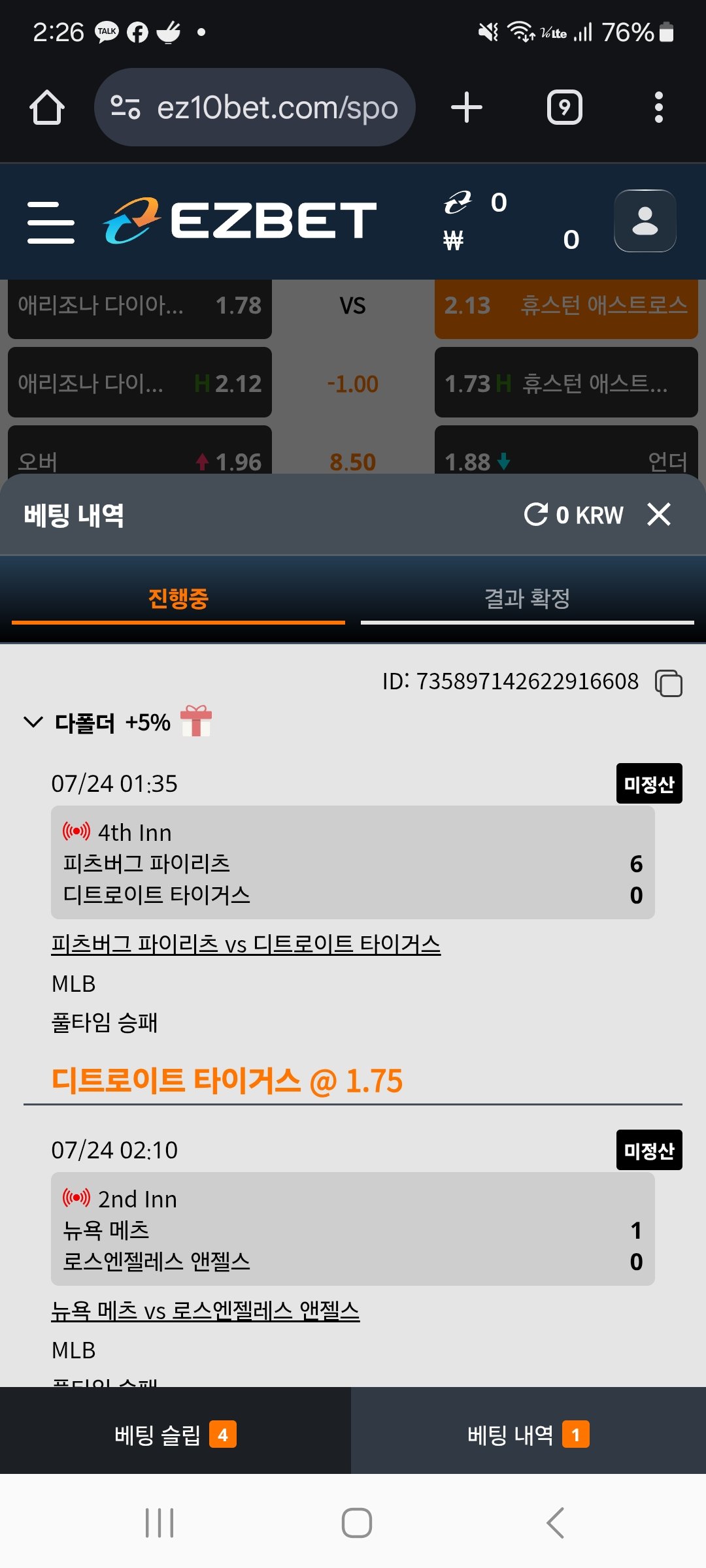Open 뉴욕 메츠 vs 로스엔젤레스 앤젤스 match link

[205, 1311]
